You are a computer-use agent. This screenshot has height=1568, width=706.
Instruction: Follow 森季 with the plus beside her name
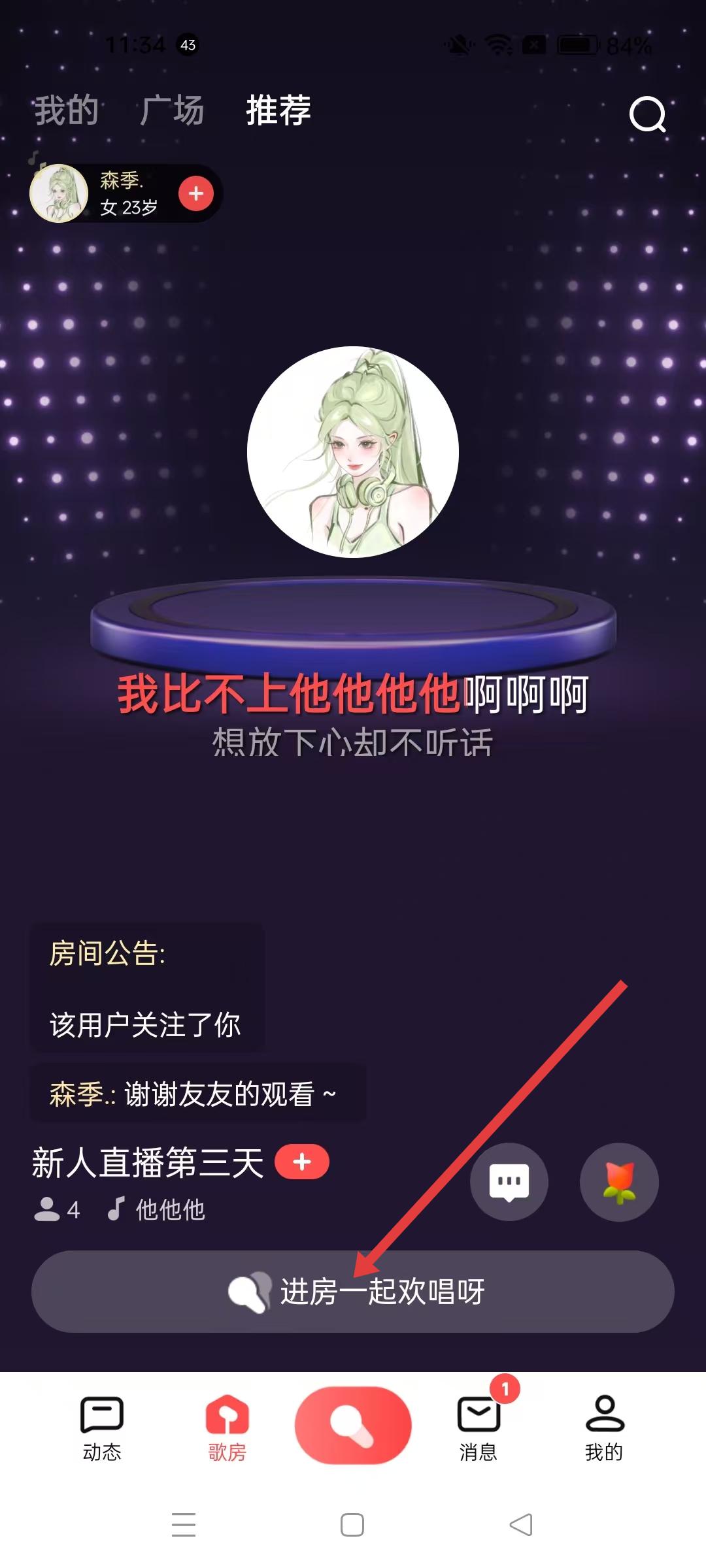[196, 193]
